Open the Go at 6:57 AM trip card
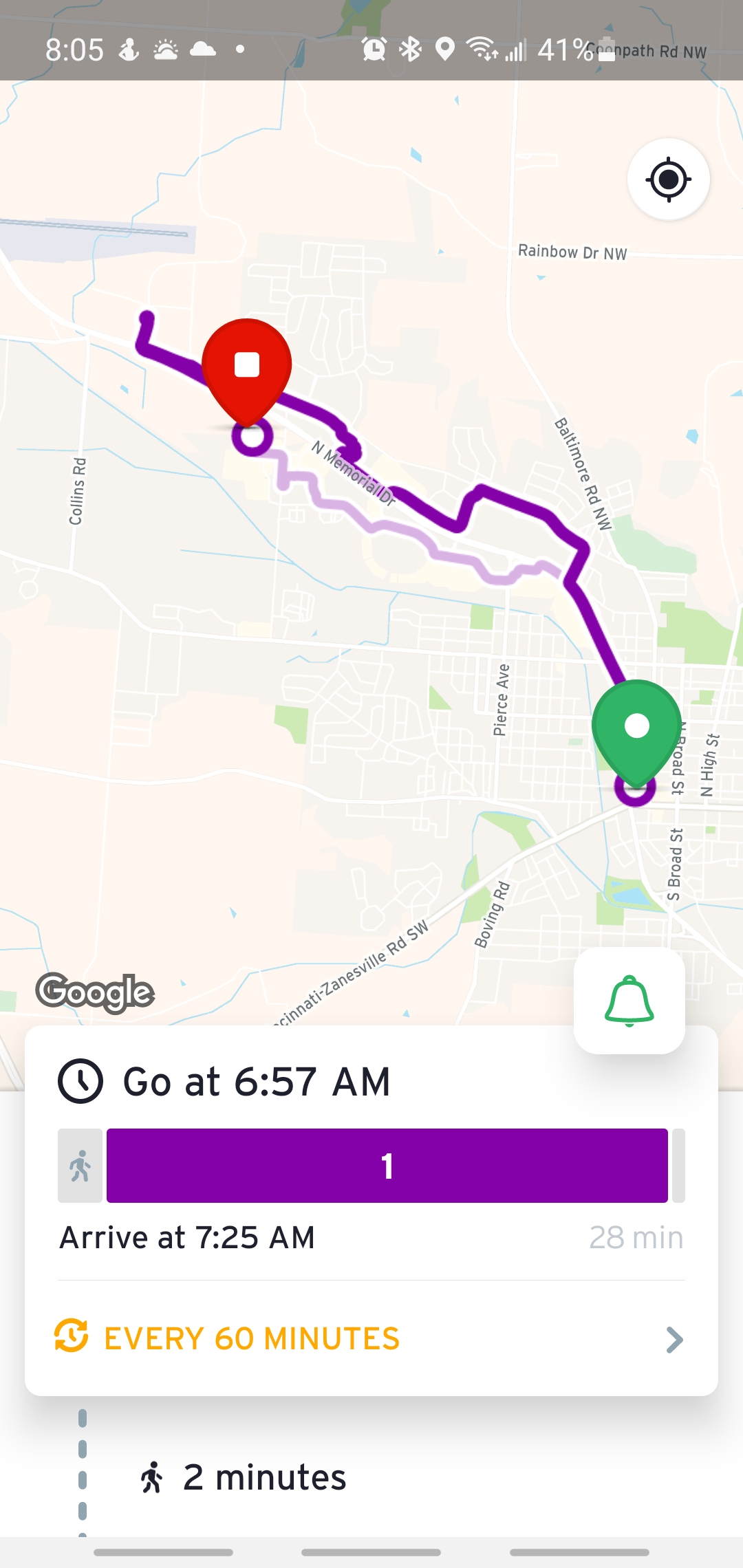The width and height of the screenshot is (743, 1568). click(256, 1081)
